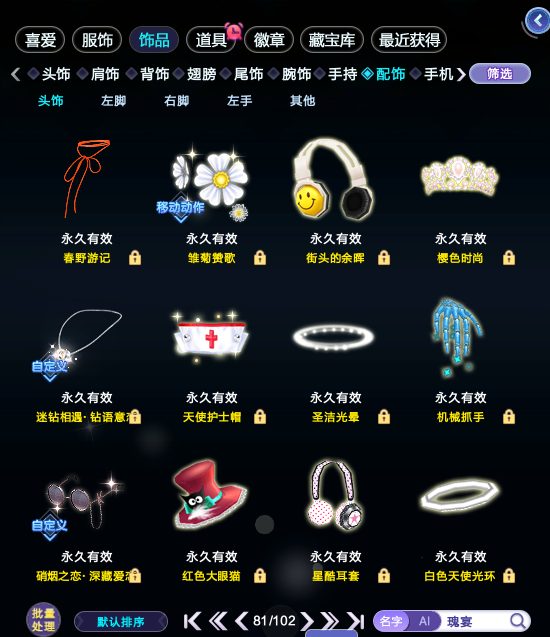Open the 筛选 filter button

pyautogui.click(x=500, y=74)
